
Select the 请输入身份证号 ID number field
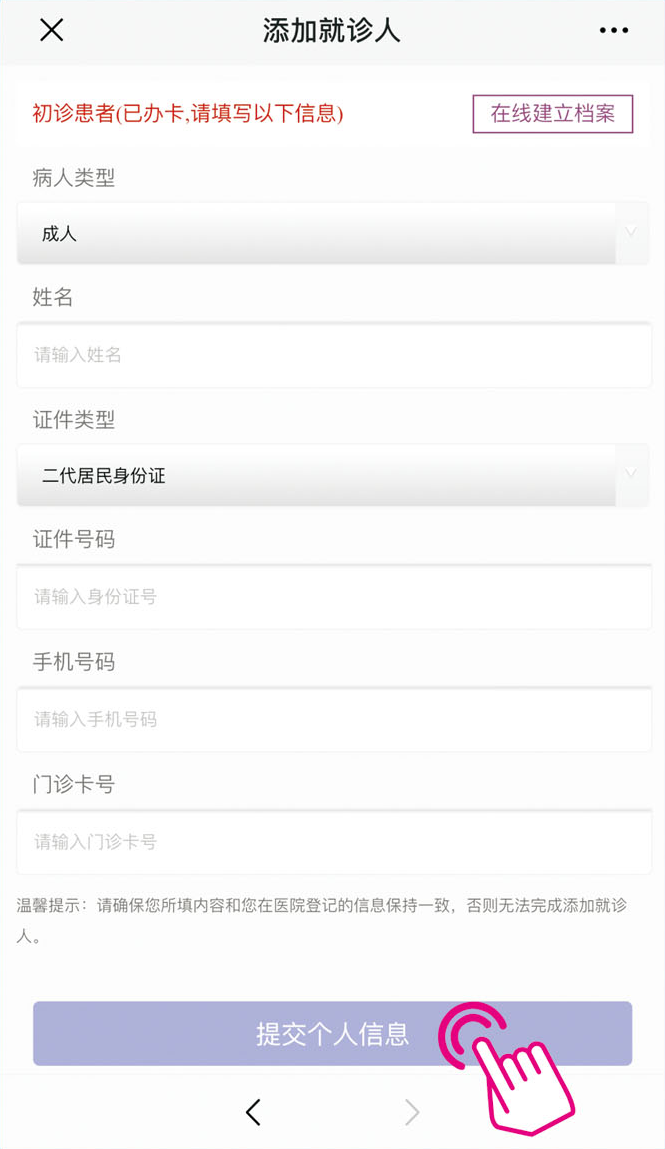pyautogui.click(x=332, y=597)
